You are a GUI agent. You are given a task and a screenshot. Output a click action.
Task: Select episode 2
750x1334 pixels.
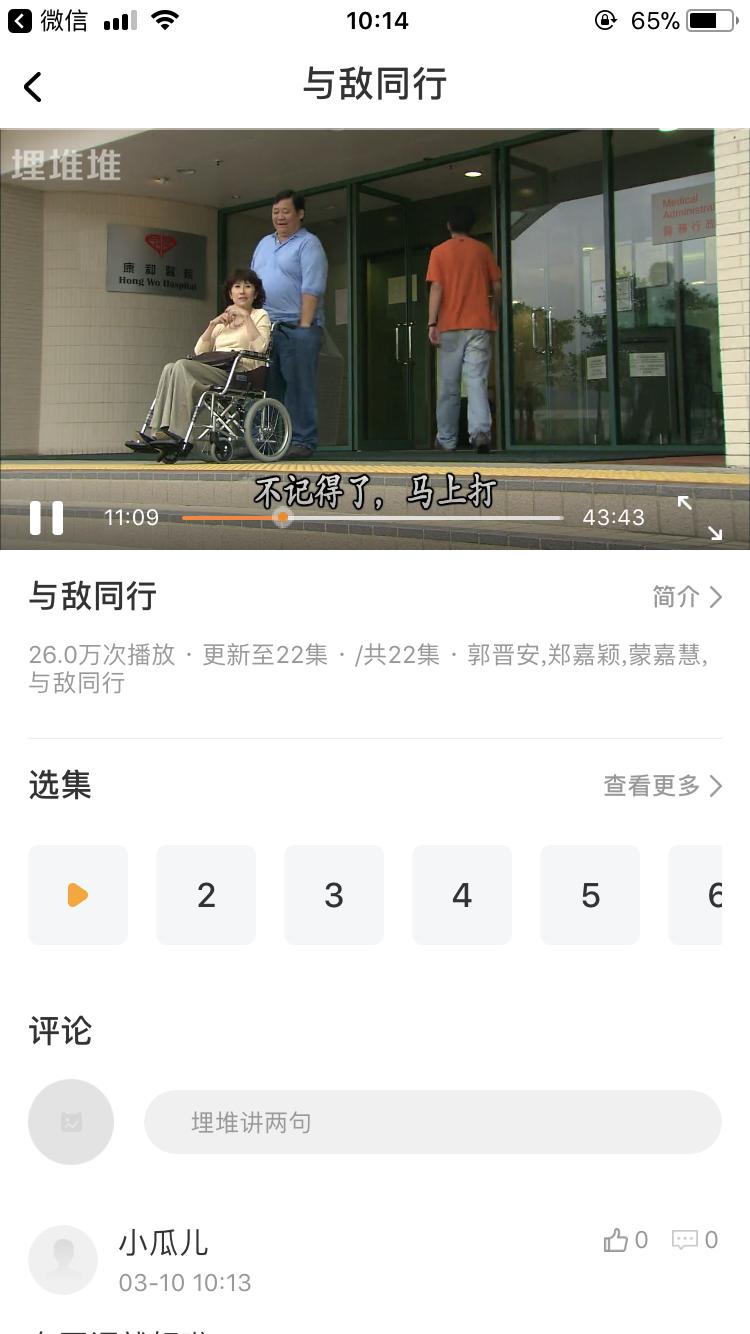pos(206,894)
